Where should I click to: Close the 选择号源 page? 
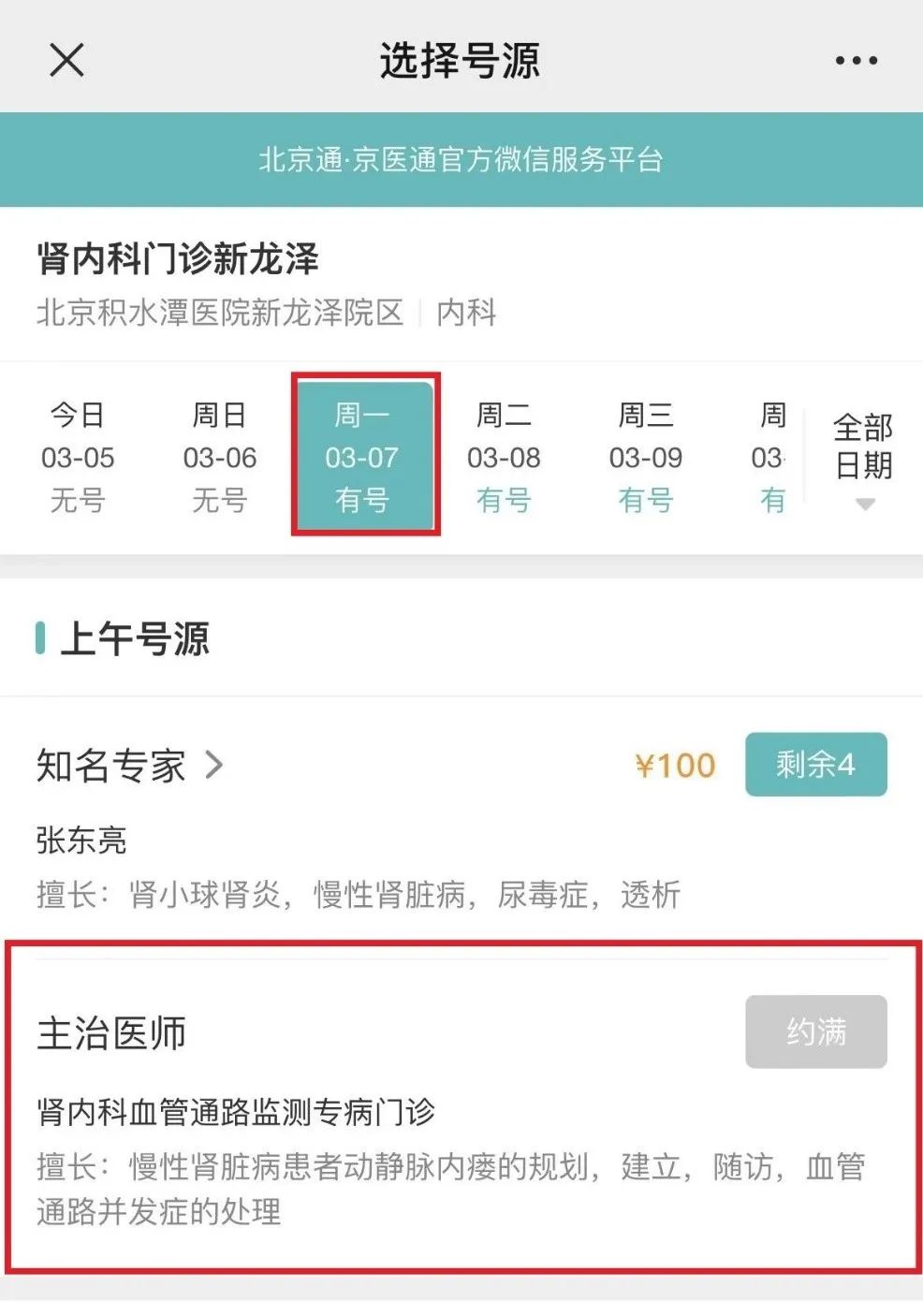tap(66, 61)
